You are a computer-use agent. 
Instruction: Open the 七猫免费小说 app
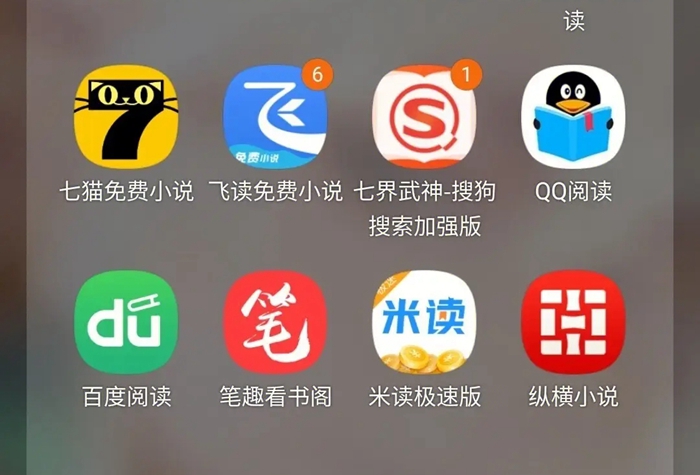point(126,116)
